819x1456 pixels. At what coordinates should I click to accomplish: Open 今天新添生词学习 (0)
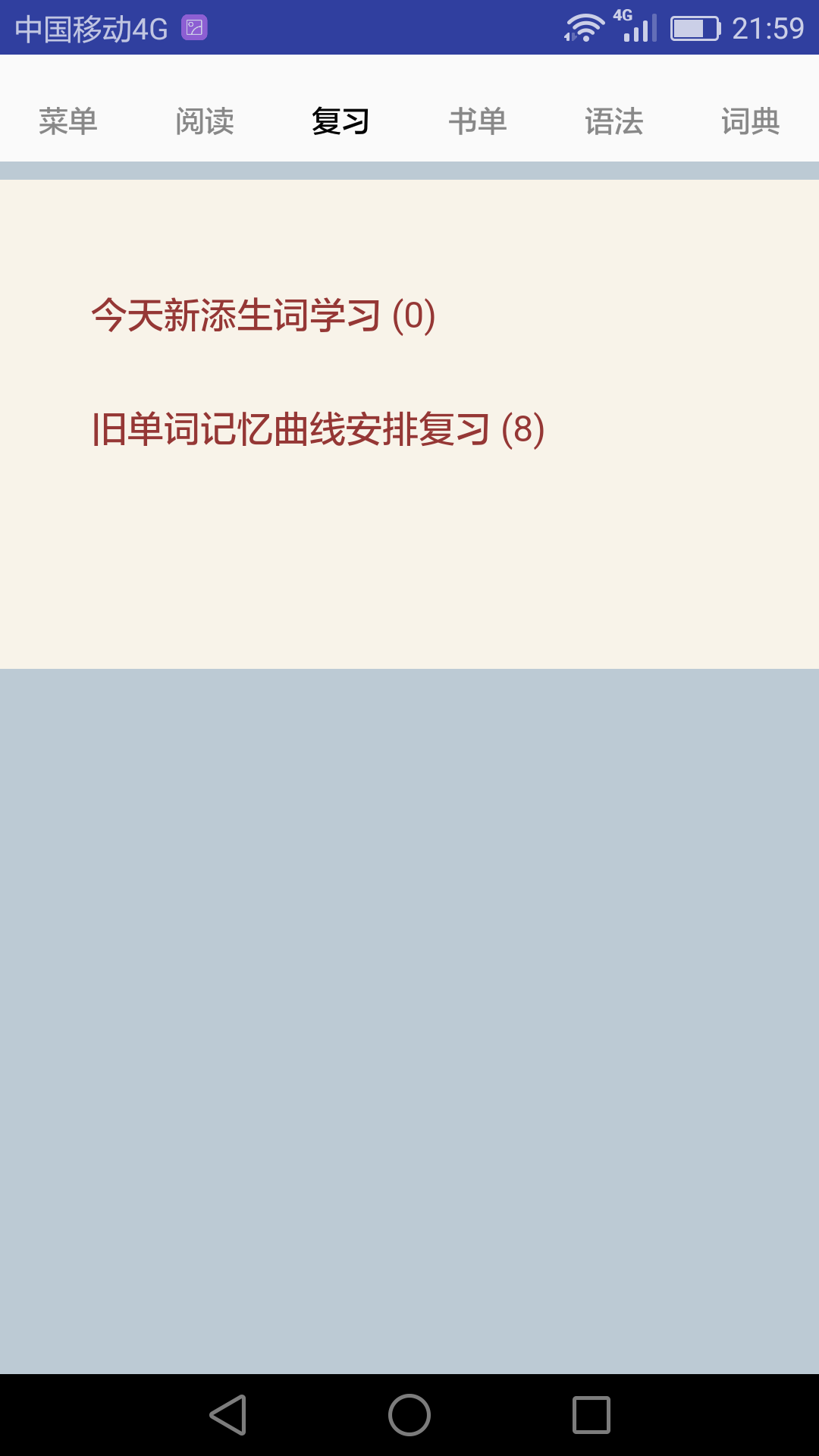[x=263, y=315]
